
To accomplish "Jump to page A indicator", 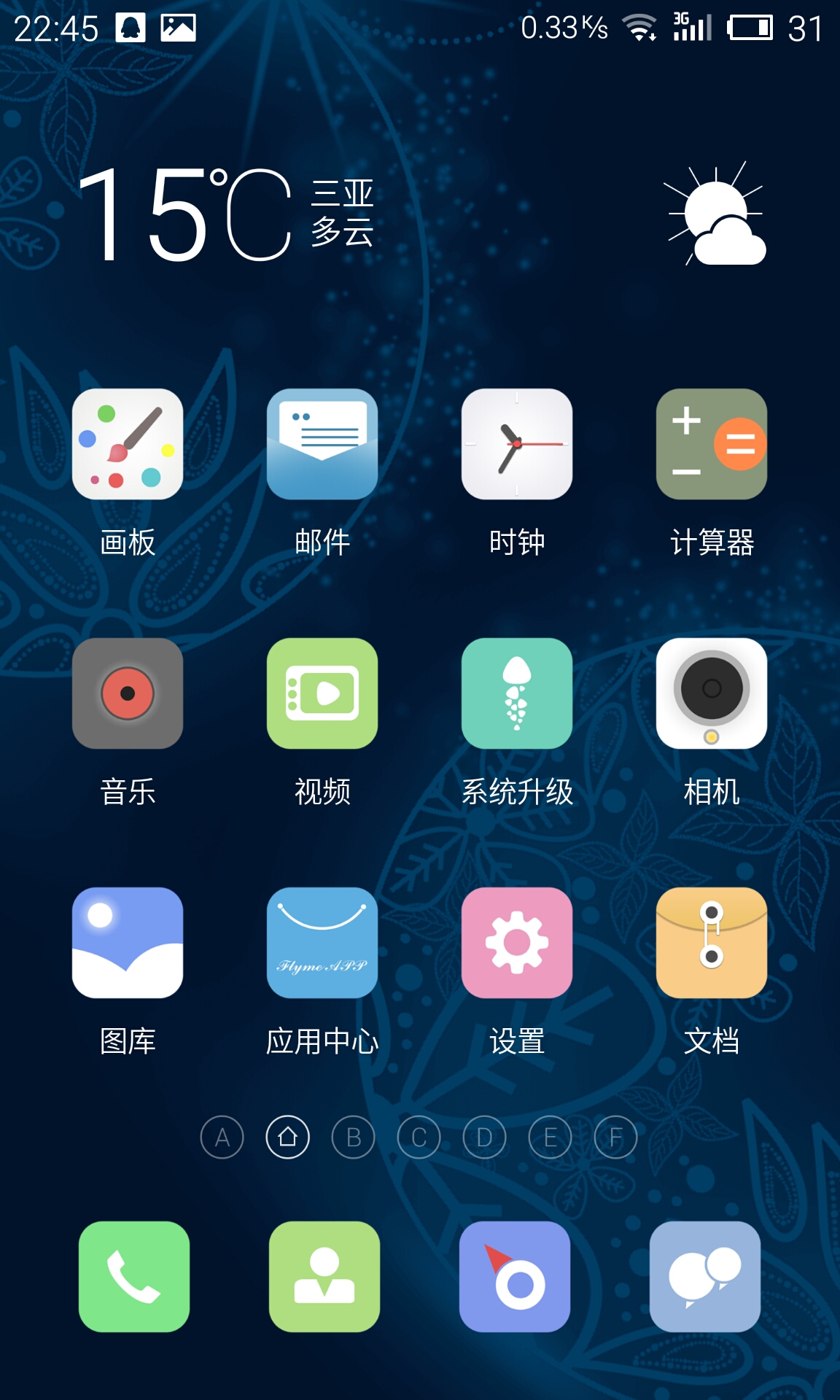I will [222, 1137].
